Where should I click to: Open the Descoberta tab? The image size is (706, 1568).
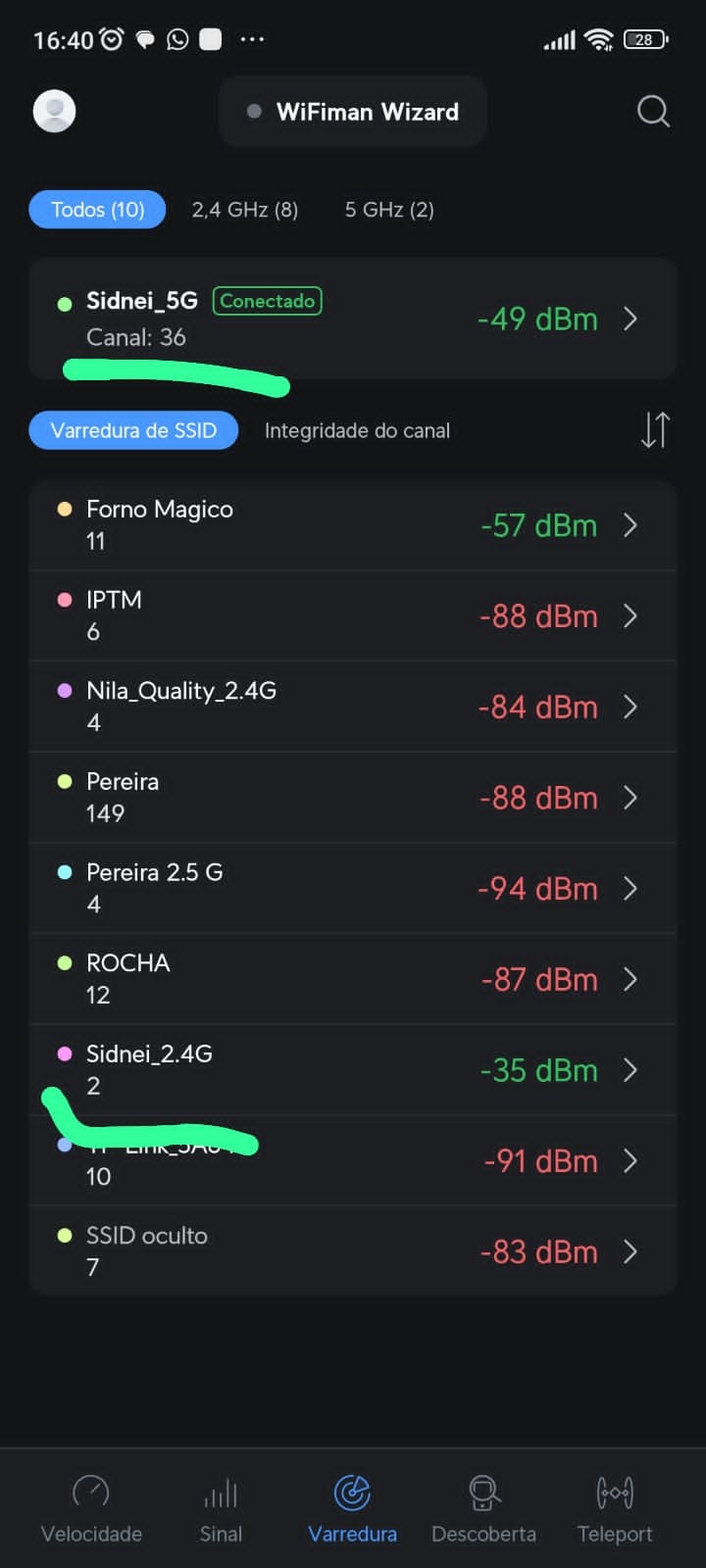tap(483, 1509)
